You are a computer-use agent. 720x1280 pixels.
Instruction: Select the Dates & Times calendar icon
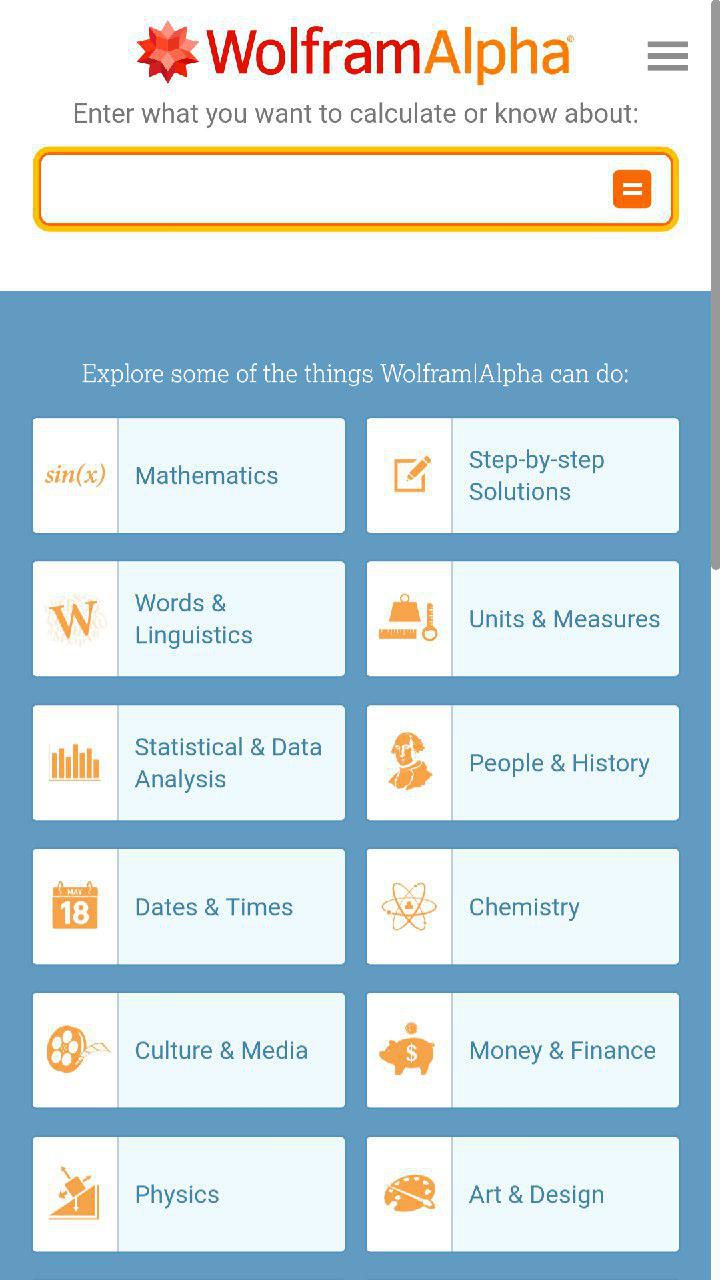point(74,906)
